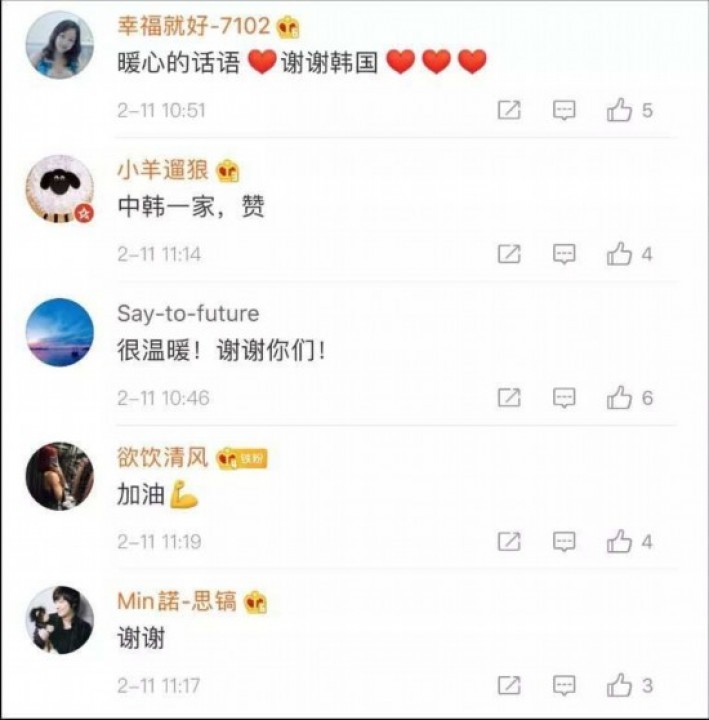Reply to Min諾-思镐's comment
The height and width of the screenshot is (720, 709).
[565, 686]
